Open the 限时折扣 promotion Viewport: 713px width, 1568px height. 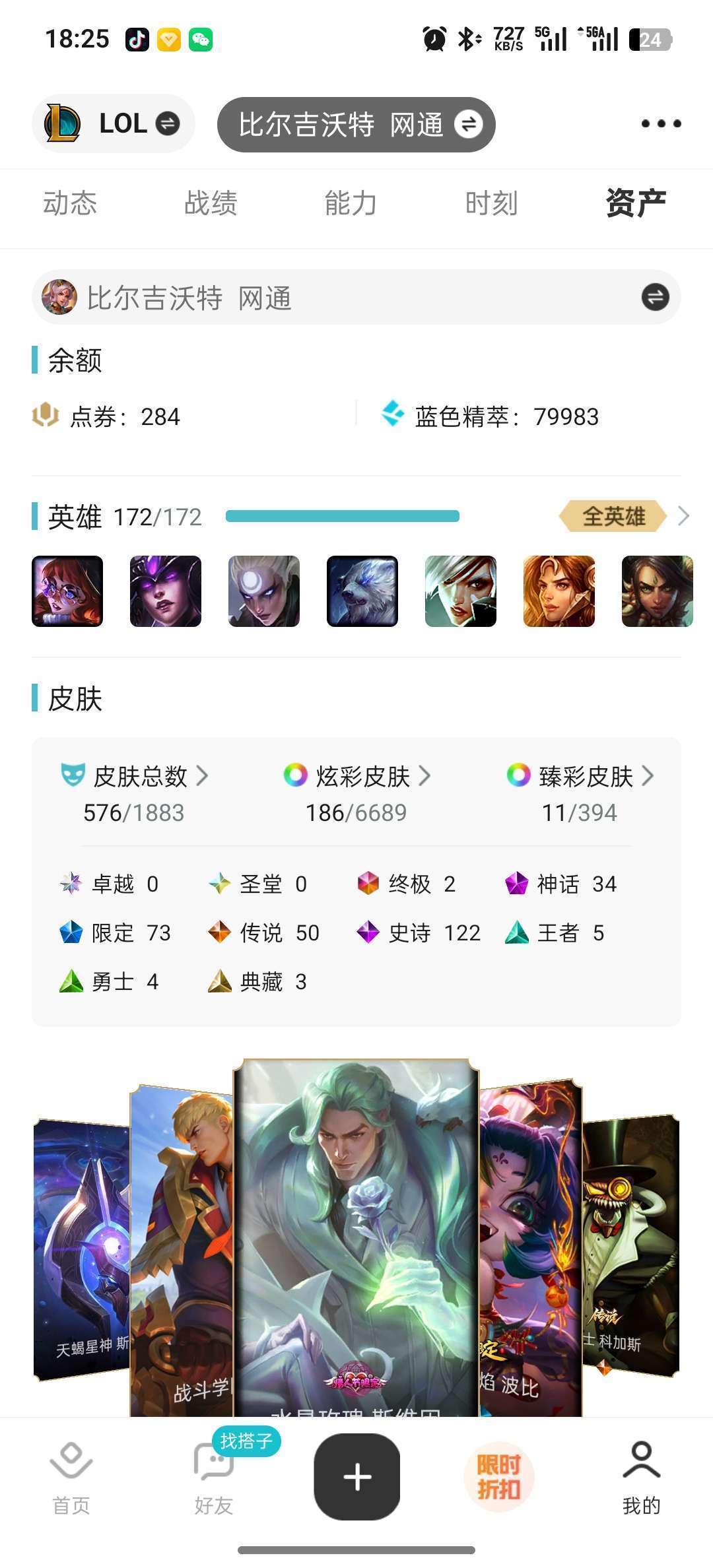[499, 1476]
